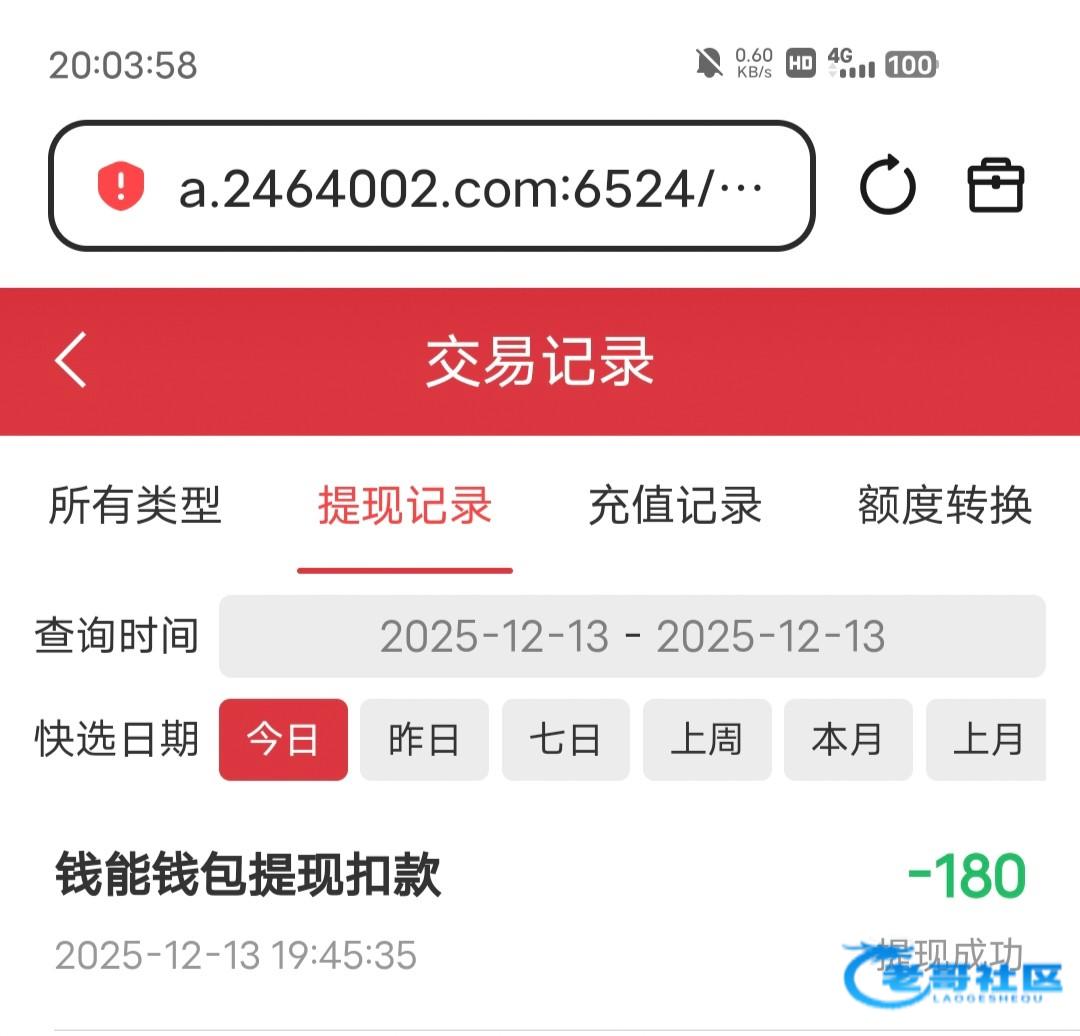Select 昨日 quick date
This screenshot has height=1036, width=1080.
point(424,740)
